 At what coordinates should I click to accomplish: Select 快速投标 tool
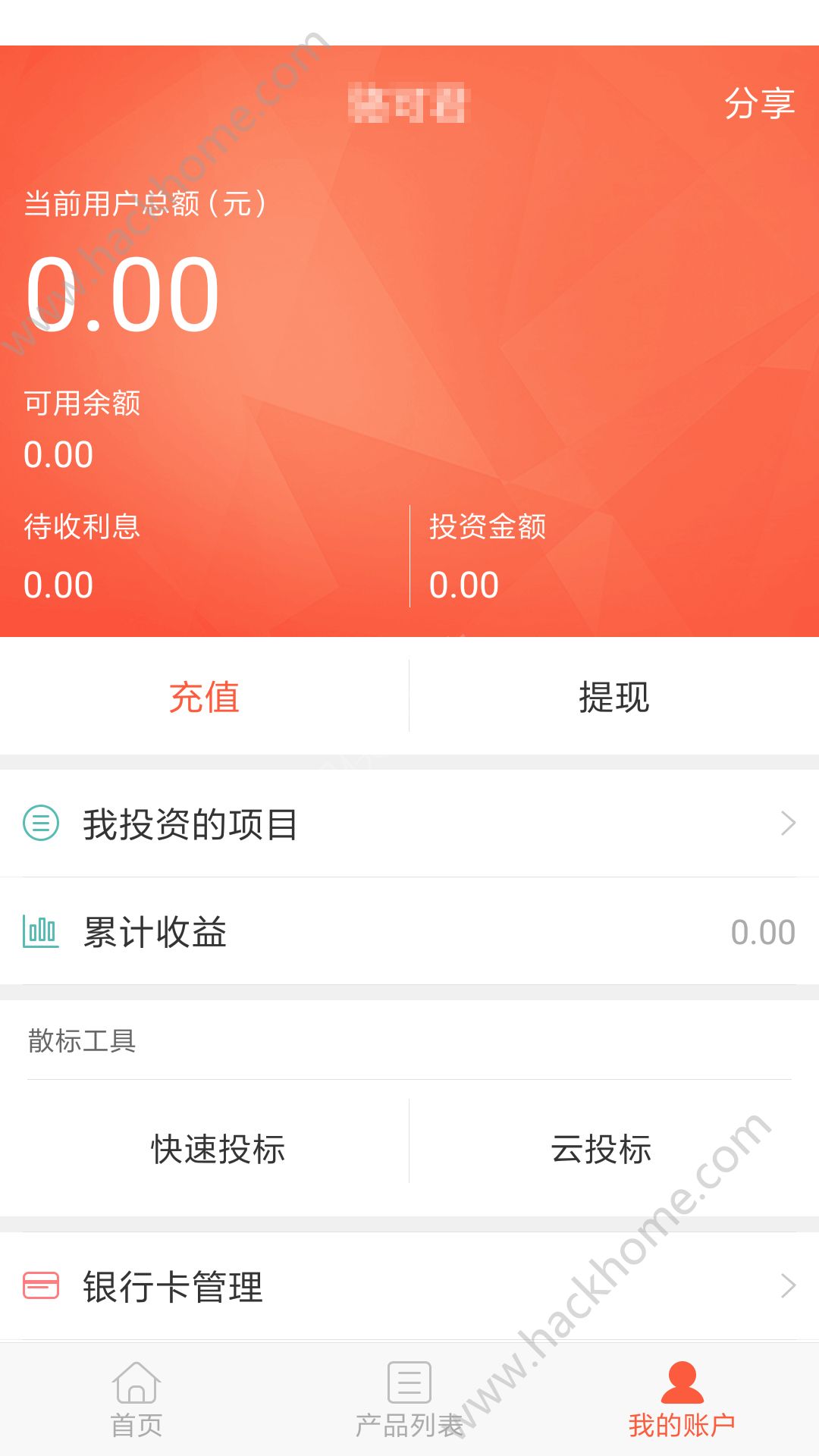coord(218,1149)
